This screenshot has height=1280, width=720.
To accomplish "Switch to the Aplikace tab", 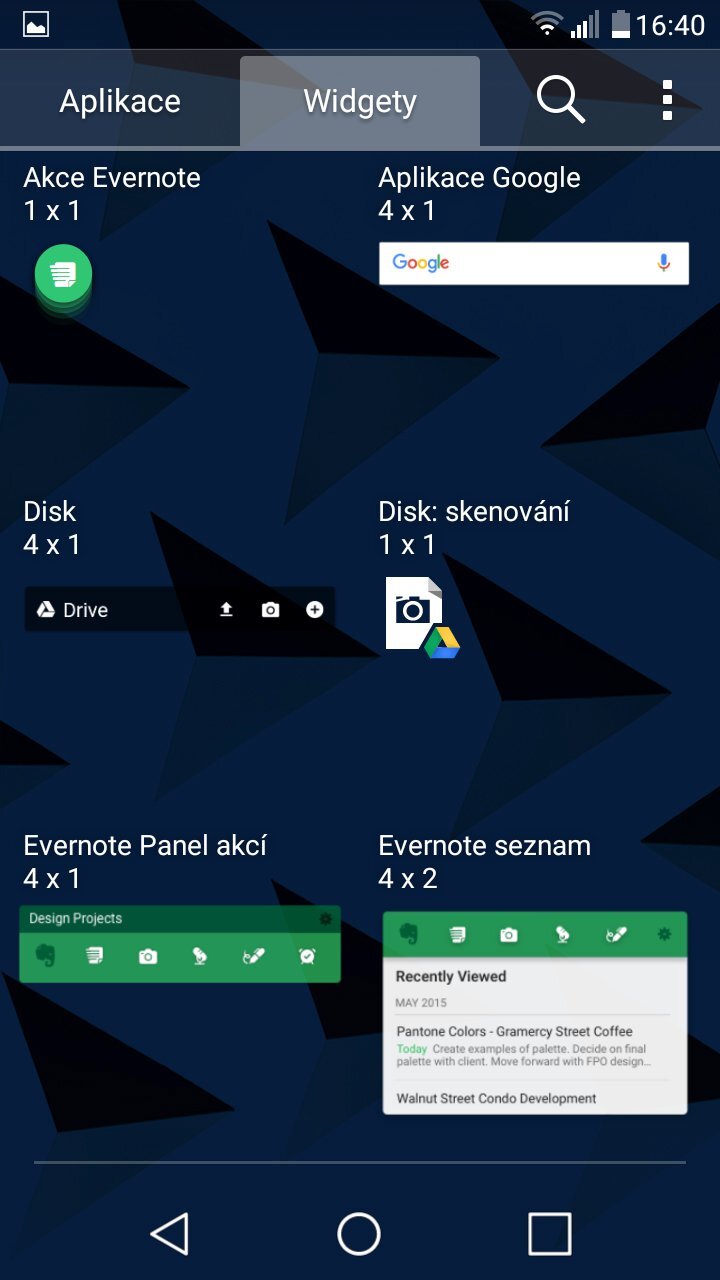I will pyautogui.click(x=120, y=100).
